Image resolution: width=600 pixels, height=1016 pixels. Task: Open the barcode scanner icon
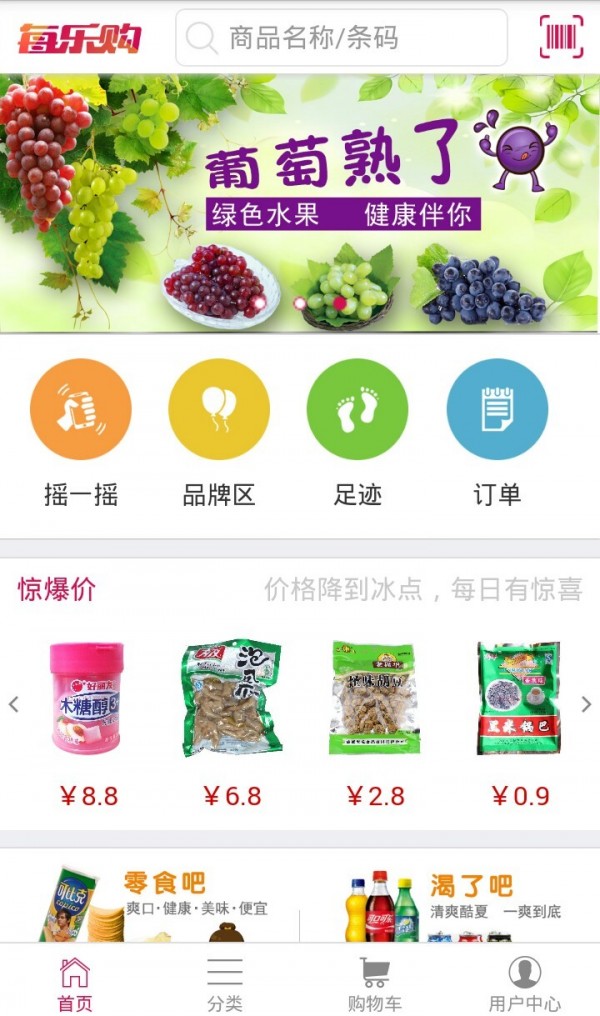point(561,37)
